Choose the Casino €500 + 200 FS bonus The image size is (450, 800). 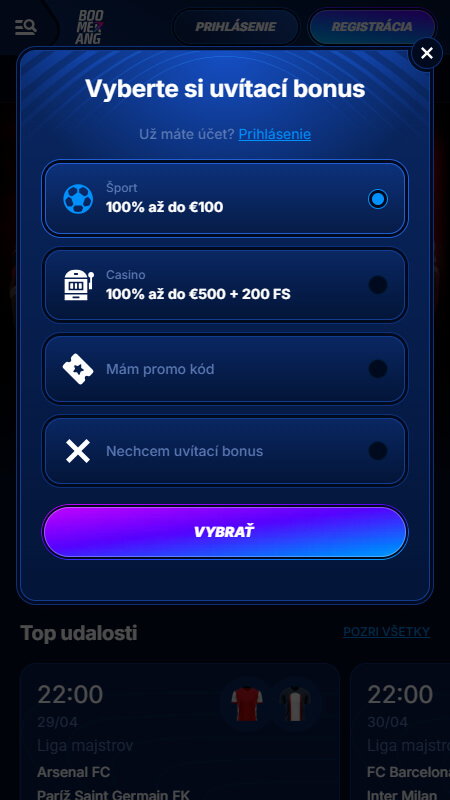224,285
